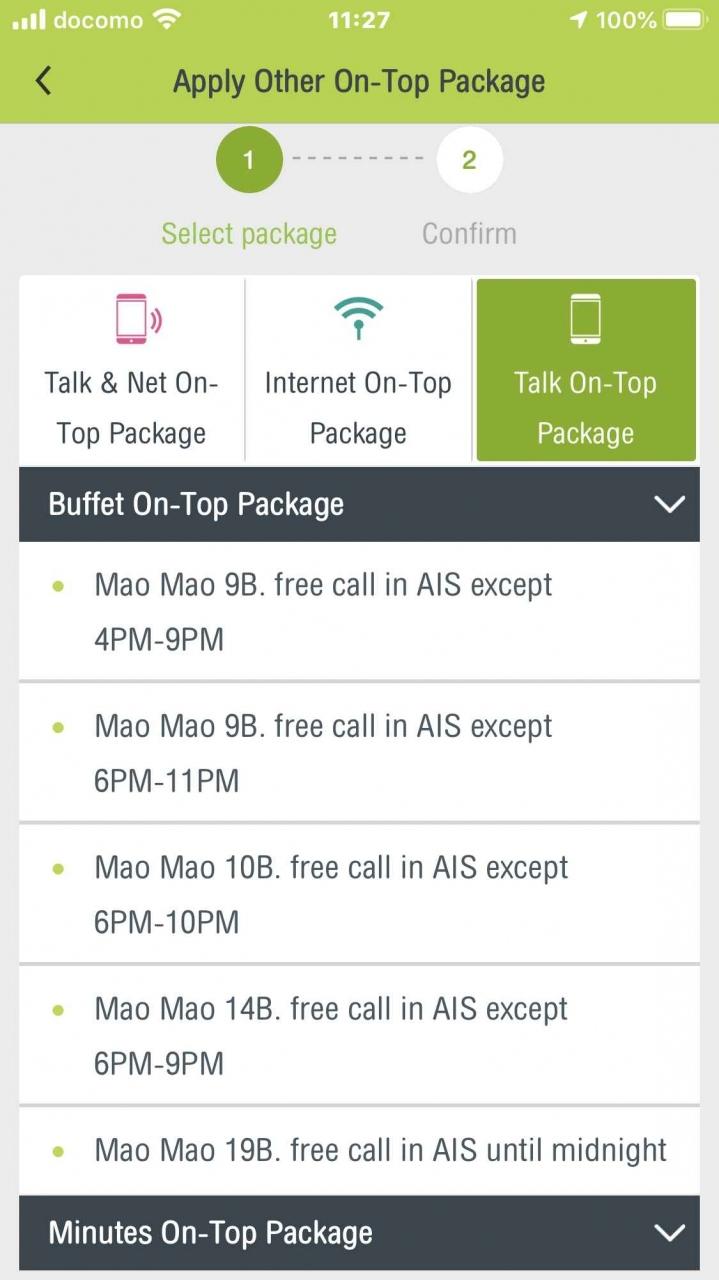
Task: Switch to Talk & Net On-Top Package tab
Action: [x=131, y=370]
